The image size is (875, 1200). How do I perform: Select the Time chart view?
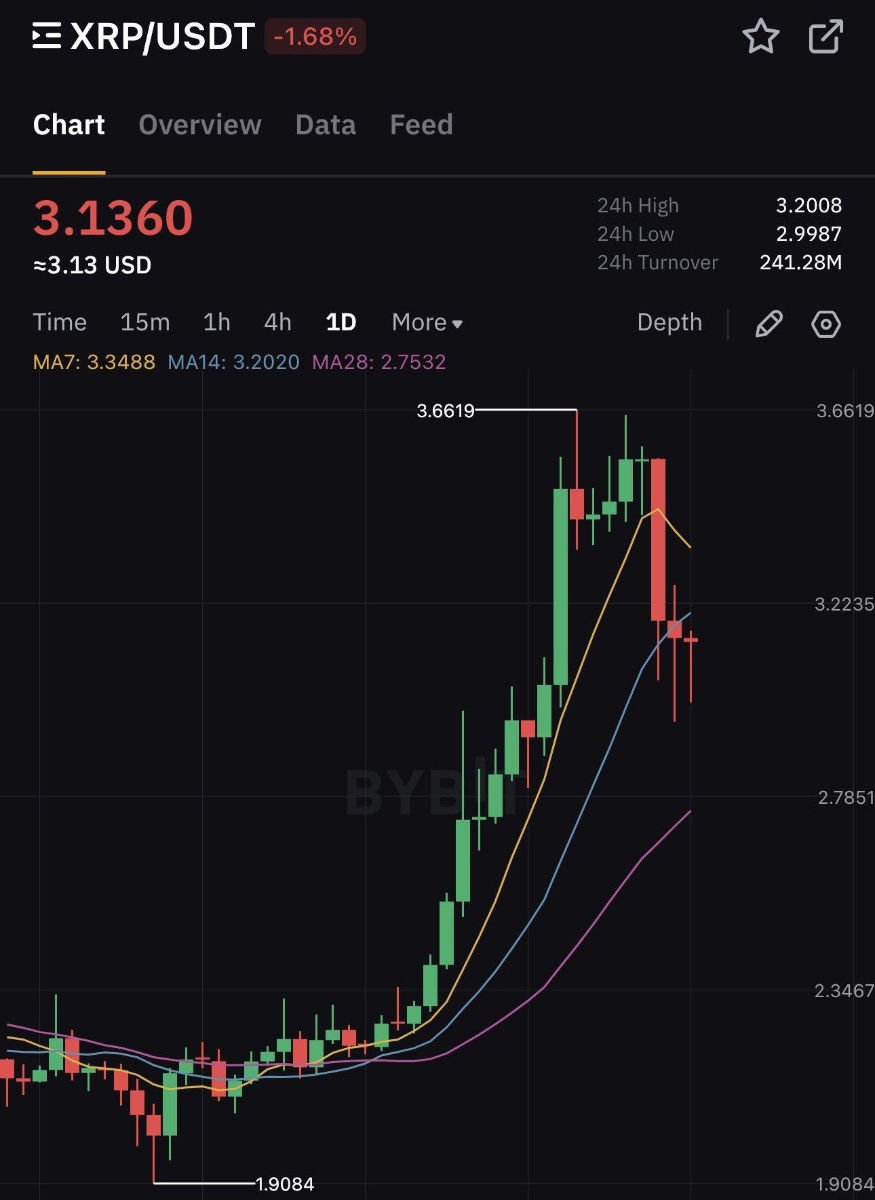coord(60,322)
